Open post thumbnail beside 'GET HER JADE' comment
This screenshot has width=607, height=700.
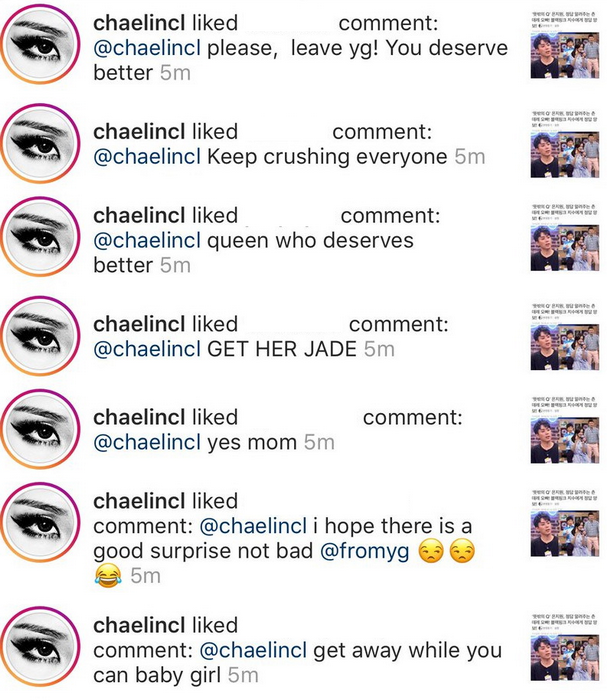(x=565, y=335)
